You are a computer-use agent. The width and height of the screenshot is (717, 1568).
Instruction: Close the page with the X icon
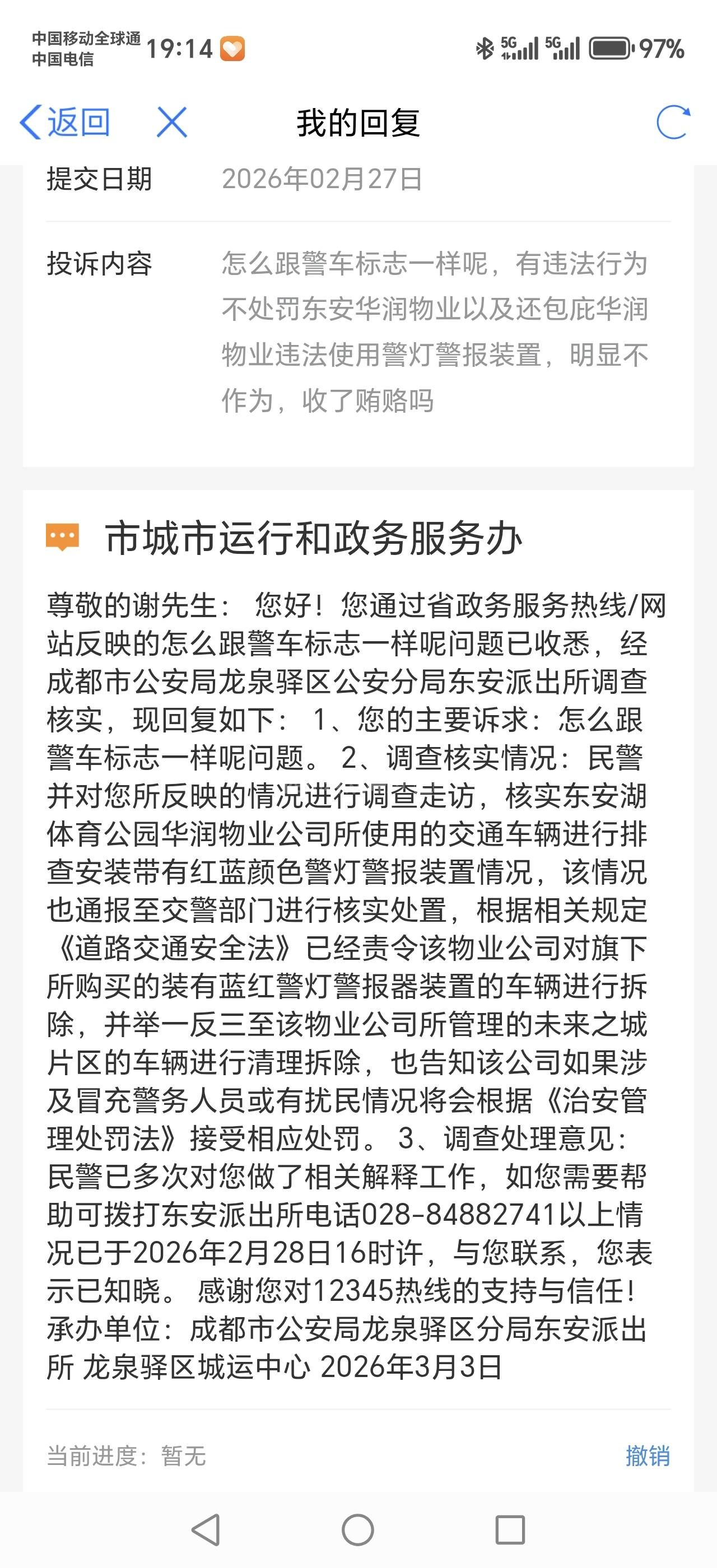(x=171, y=122)
